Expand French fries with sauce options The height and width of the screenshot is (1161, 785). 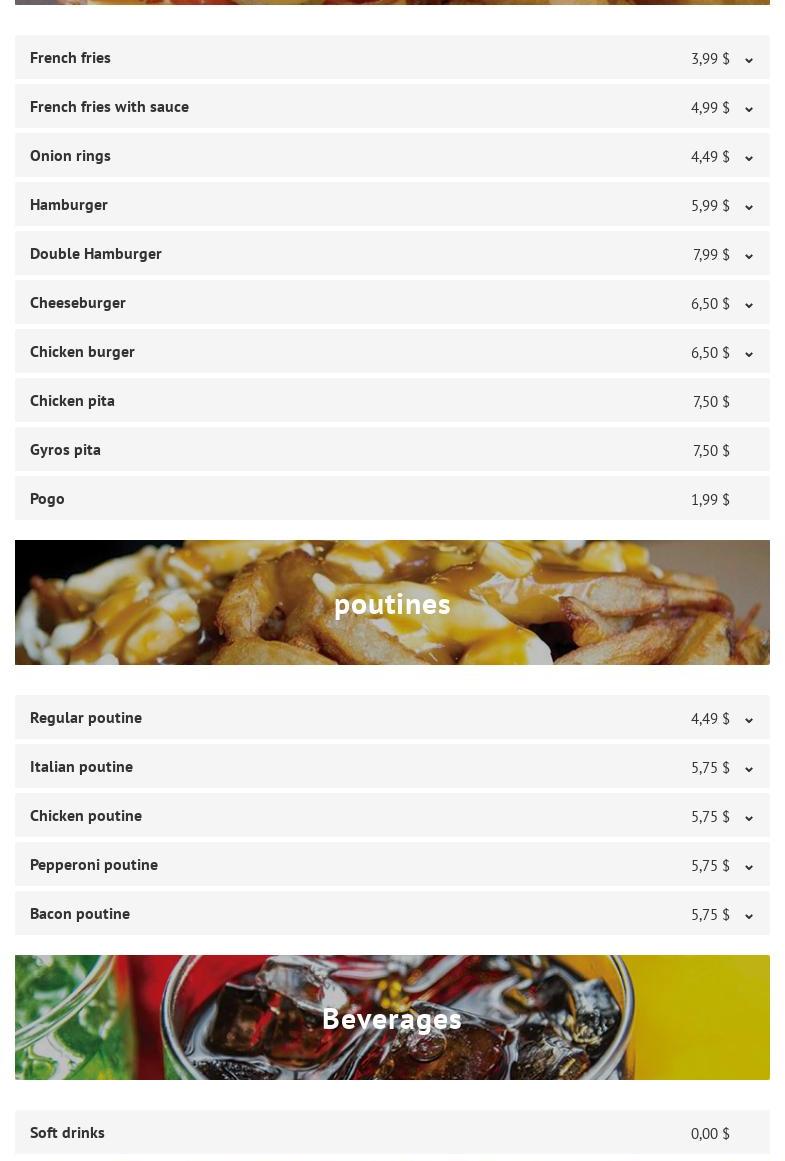point(748,108)
